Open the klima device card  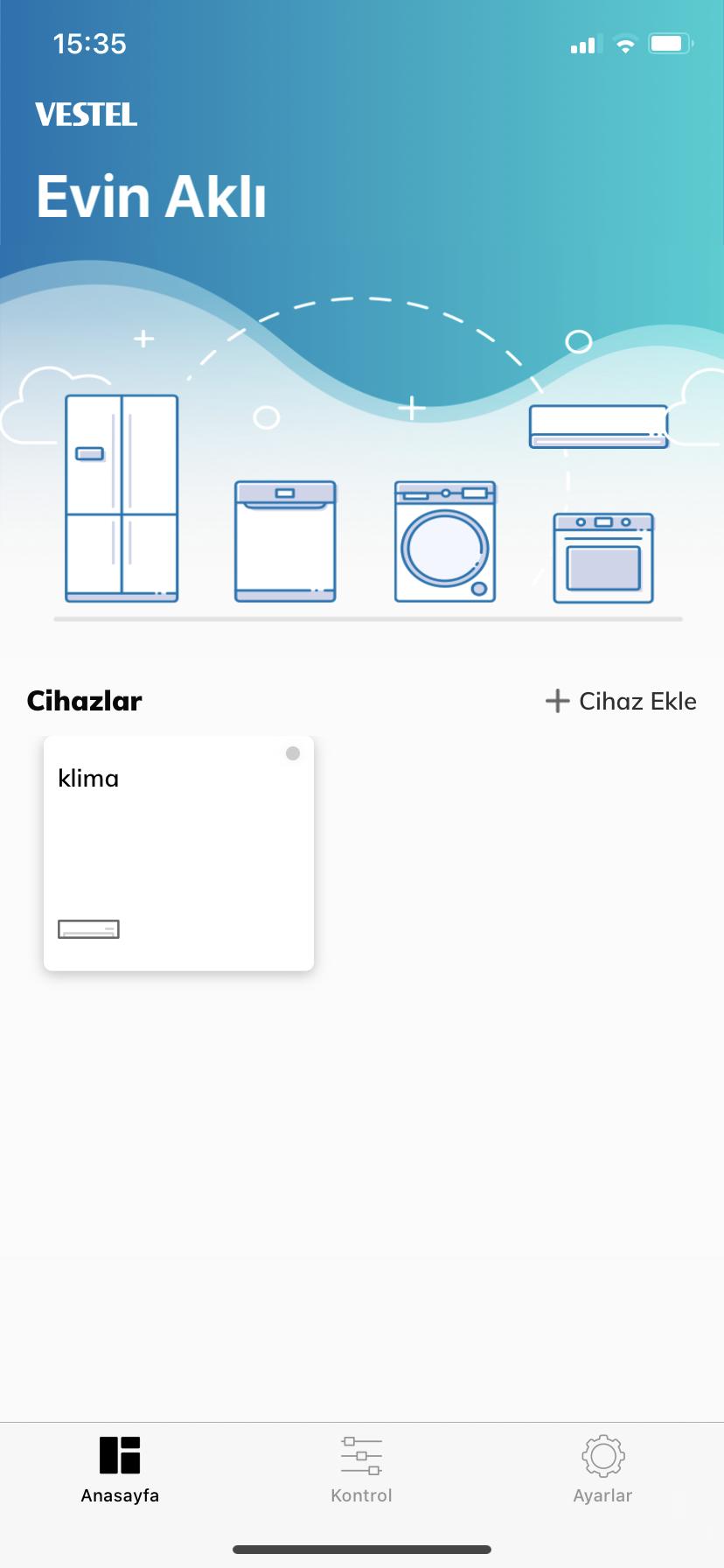point(178,853)
